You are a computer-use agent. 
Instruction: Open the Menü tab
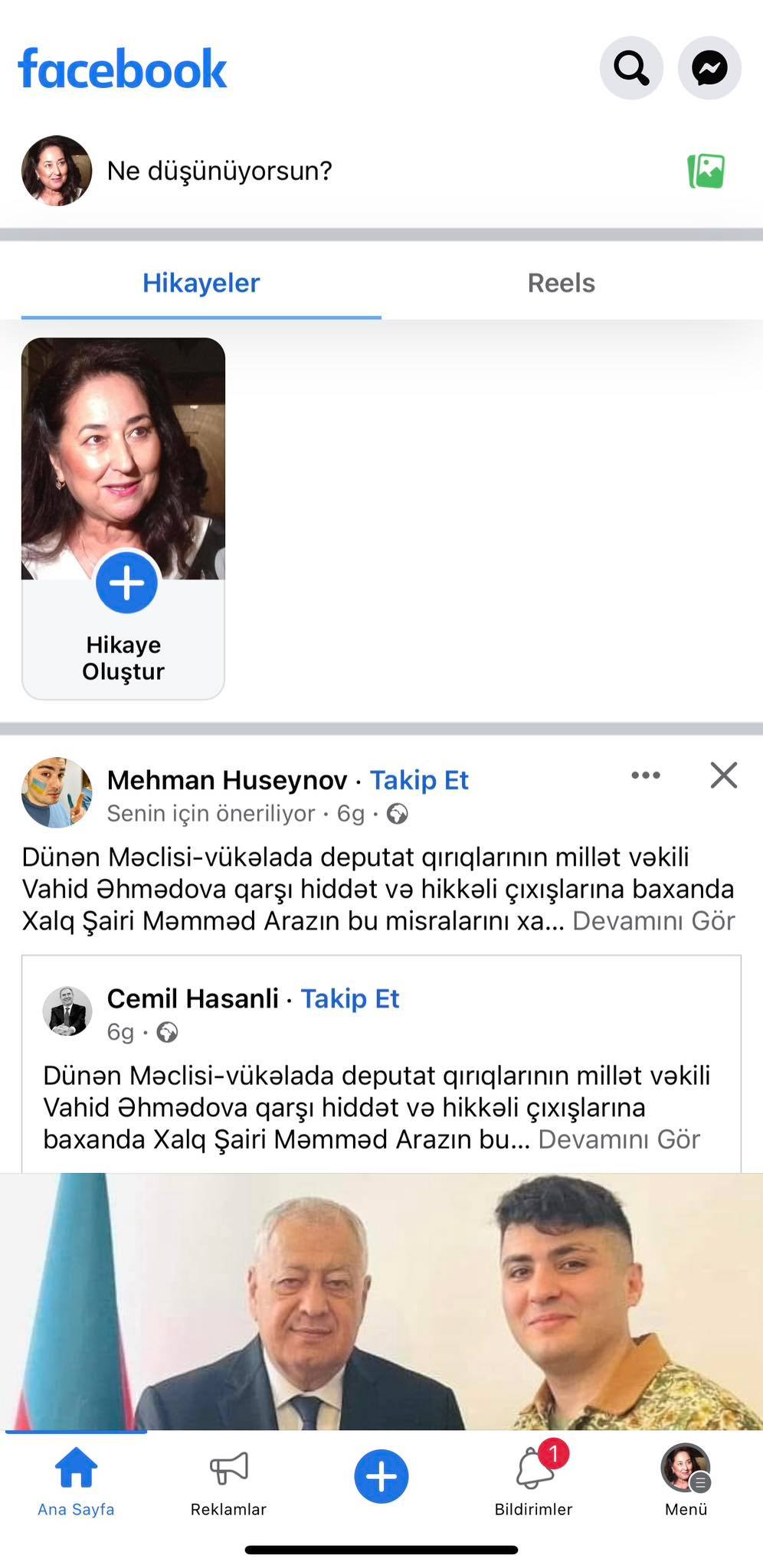click(x=686, y=1479)
